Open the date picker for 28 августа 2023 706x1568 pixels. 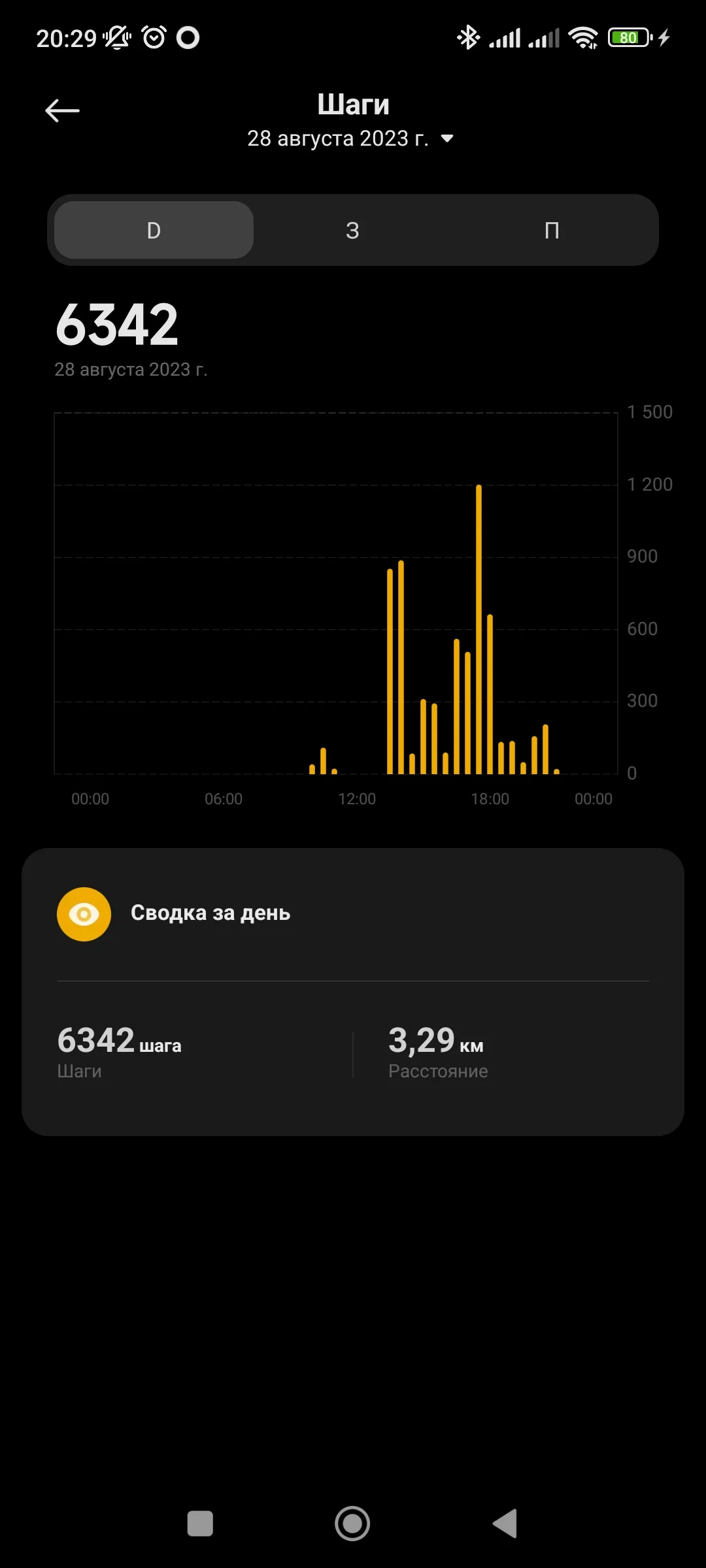tap(339, 138)
